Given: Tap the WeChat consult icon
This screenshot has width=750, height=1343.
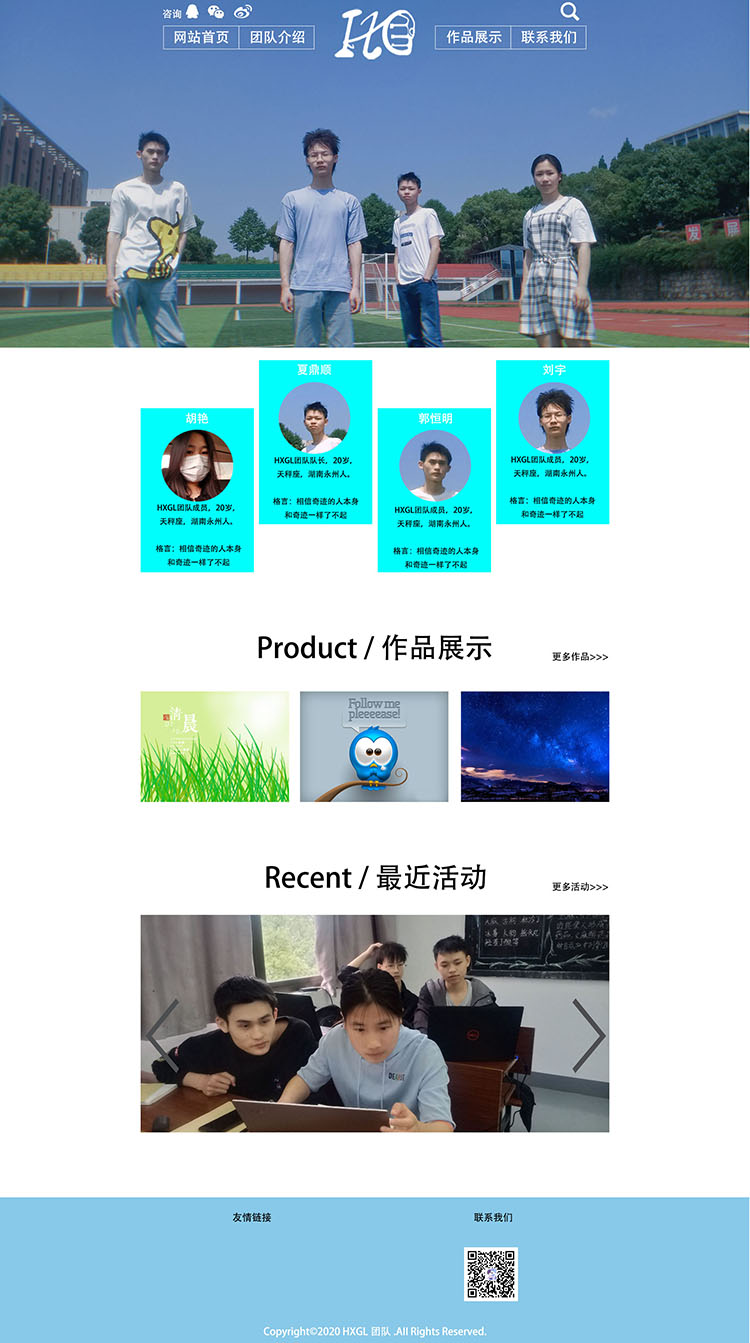Looking at the screenshot, I should click(x=216, y=12).
